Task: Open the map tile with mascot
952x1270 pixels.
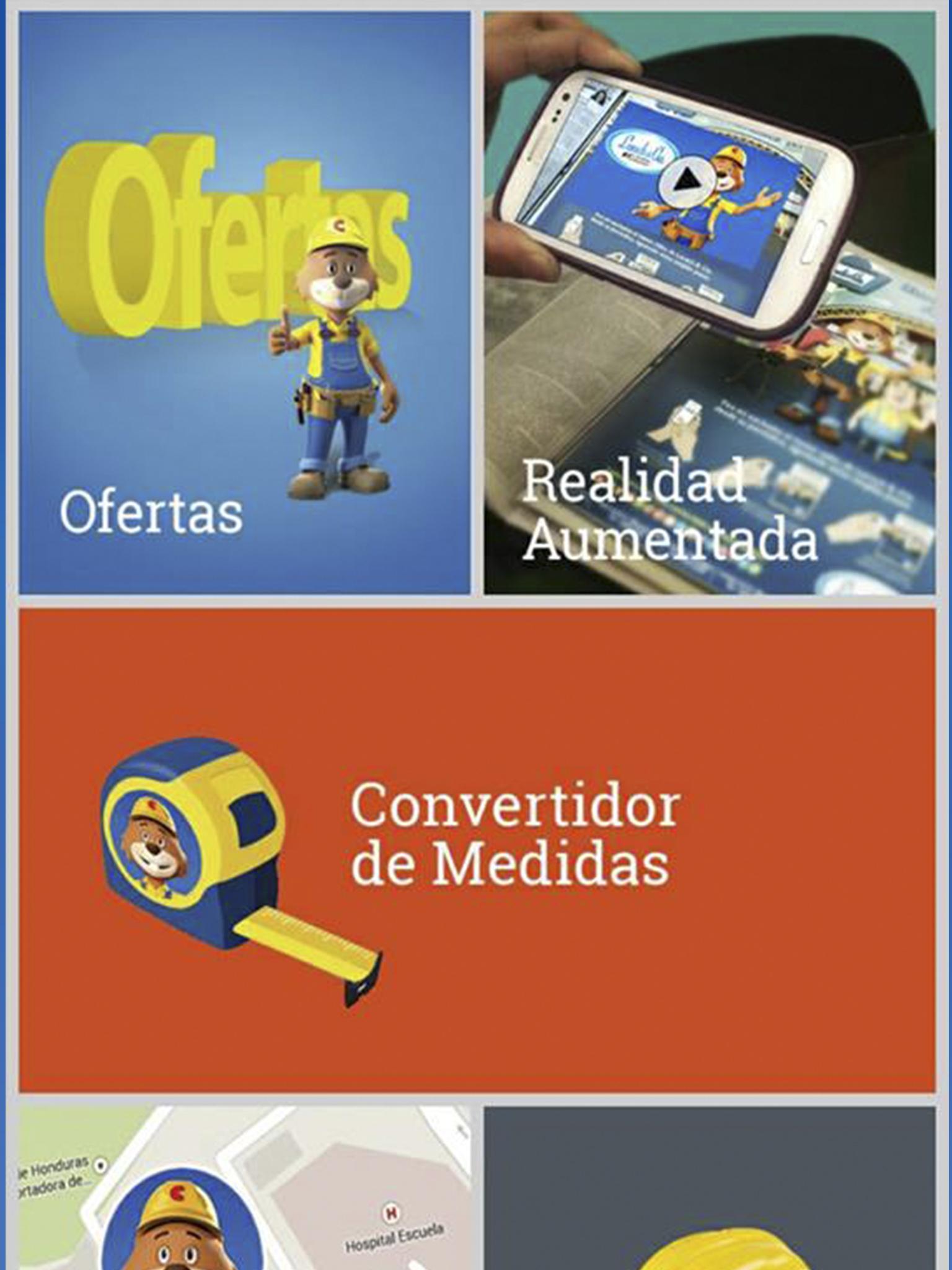Action: pyautogui.click(x=244, y=1188)
